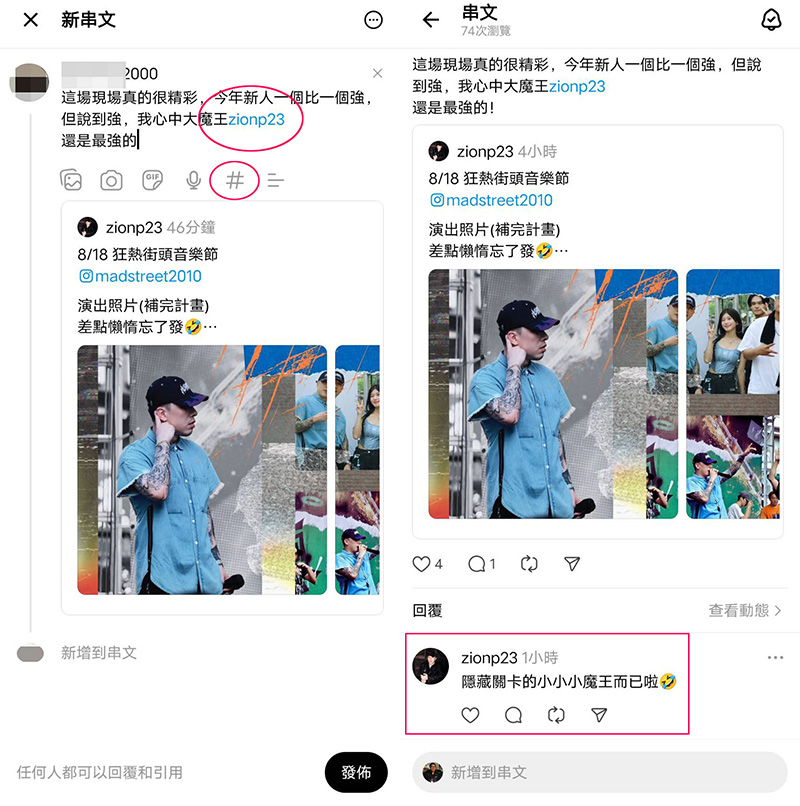Record a voice clip with microphone icon

194,181
